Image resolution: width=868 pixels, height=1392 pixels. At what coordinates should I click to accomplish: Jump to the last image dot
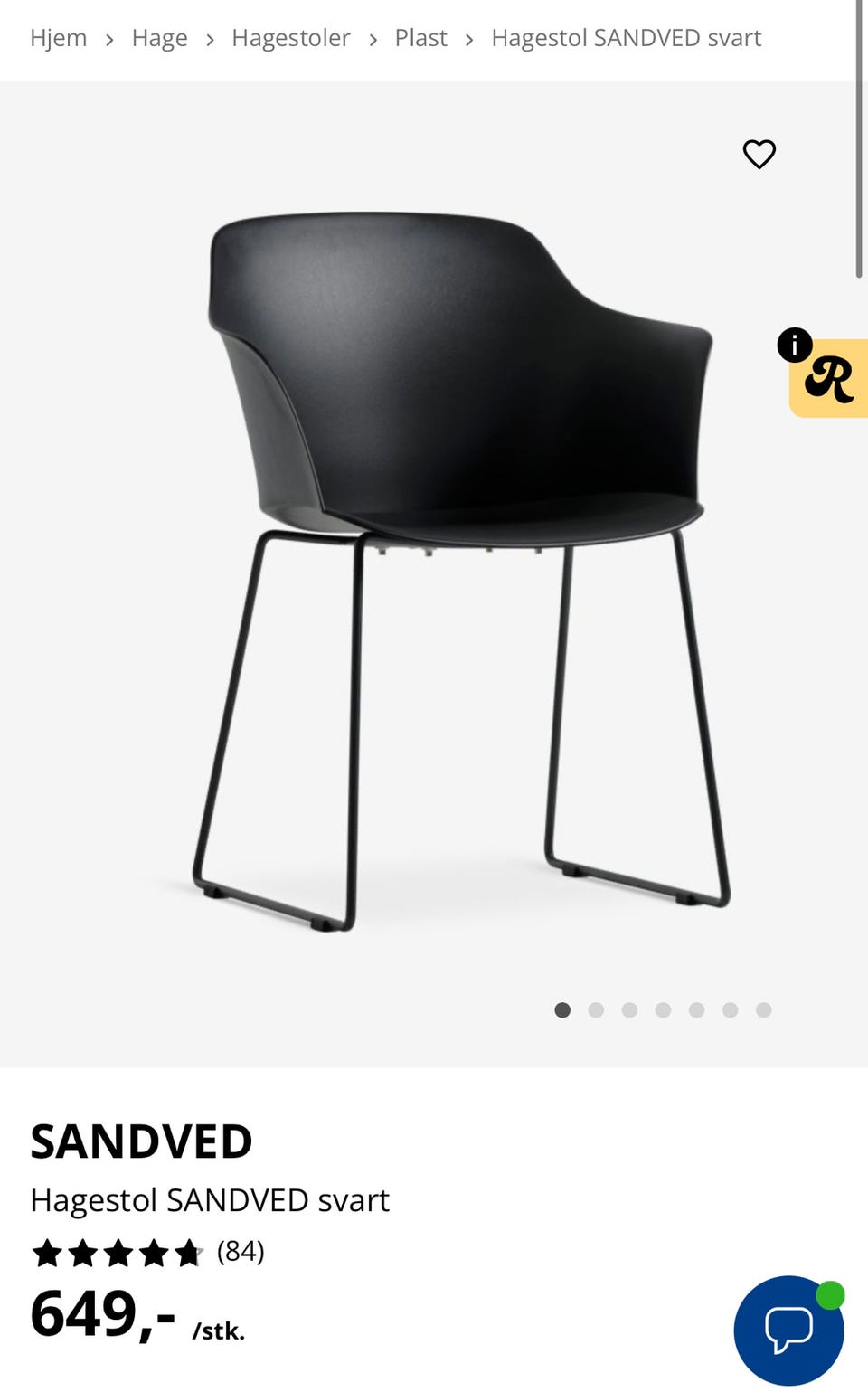764,1010
